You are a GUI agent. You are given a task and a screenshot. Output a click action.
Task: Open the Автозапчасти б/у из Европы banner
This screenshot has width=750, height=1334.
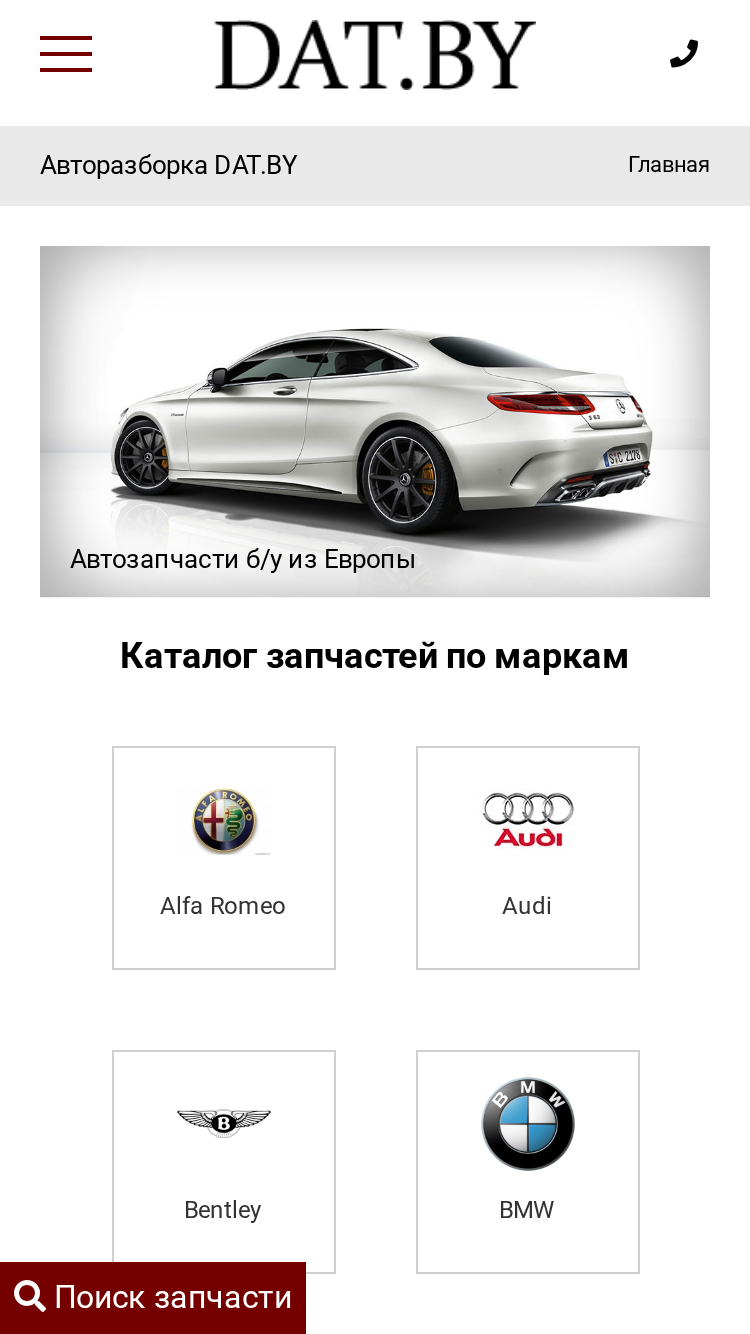point(375,421)
